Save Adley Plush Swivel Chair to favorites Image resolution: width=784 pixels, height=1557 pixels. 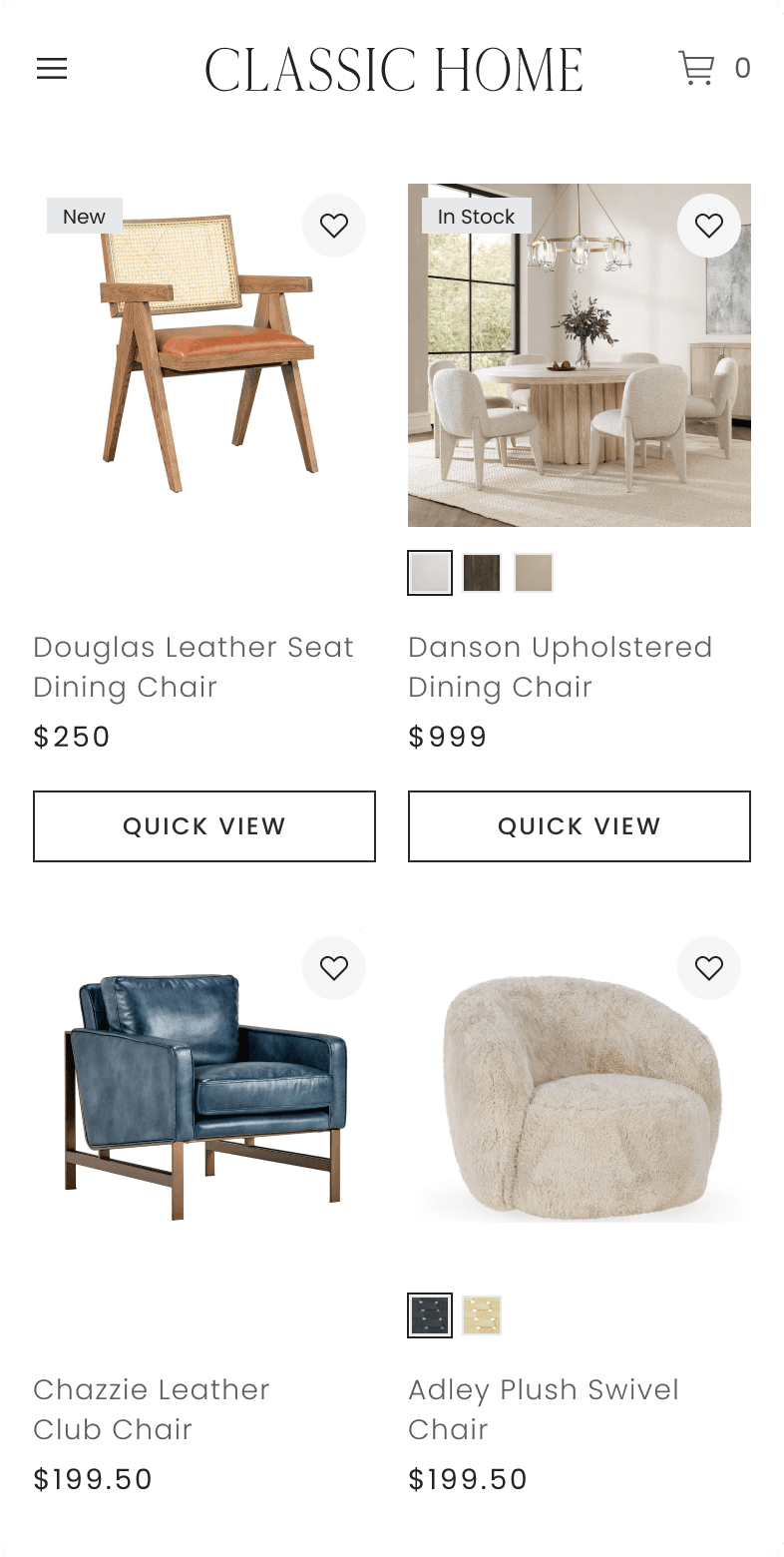click(x=709, y=968)
